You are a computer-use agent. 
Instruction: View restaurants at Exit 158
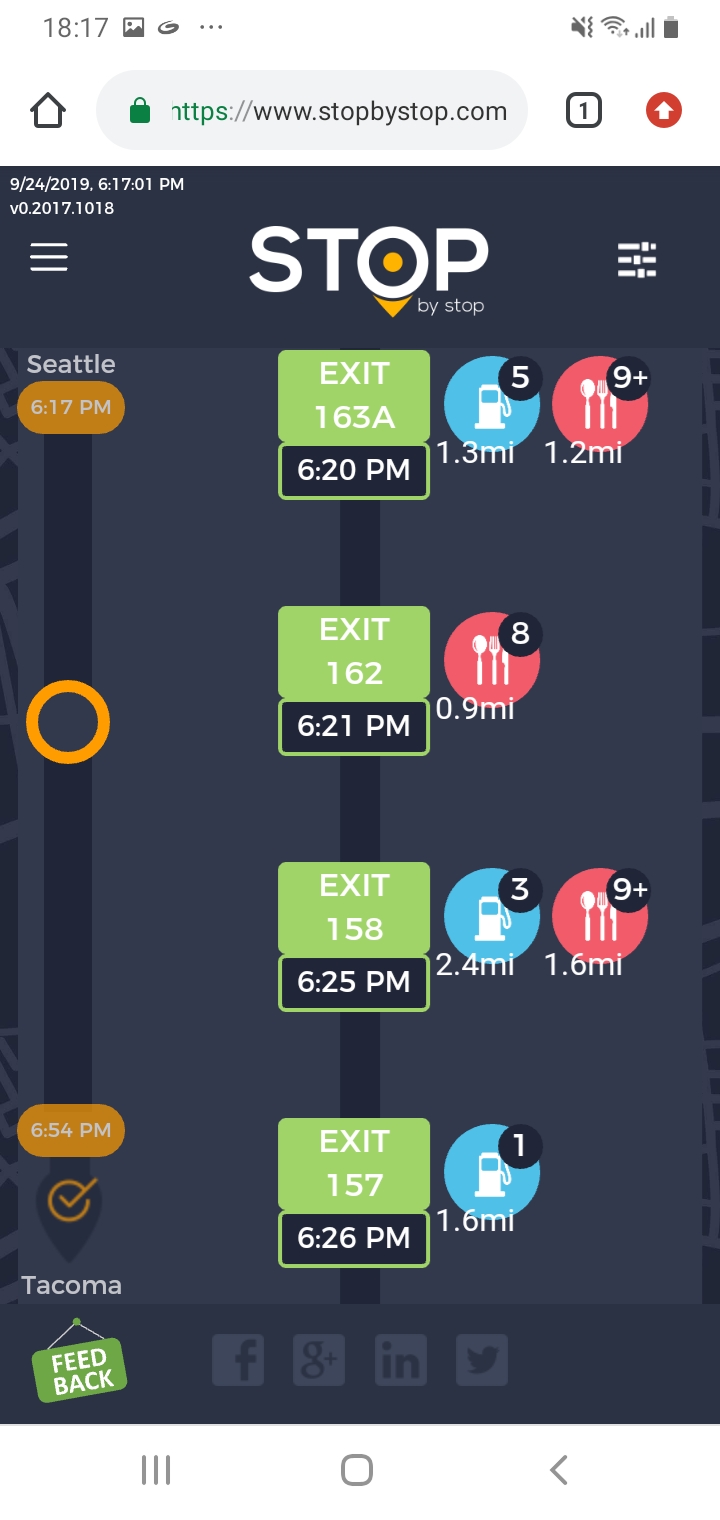(x=600, y=916)
